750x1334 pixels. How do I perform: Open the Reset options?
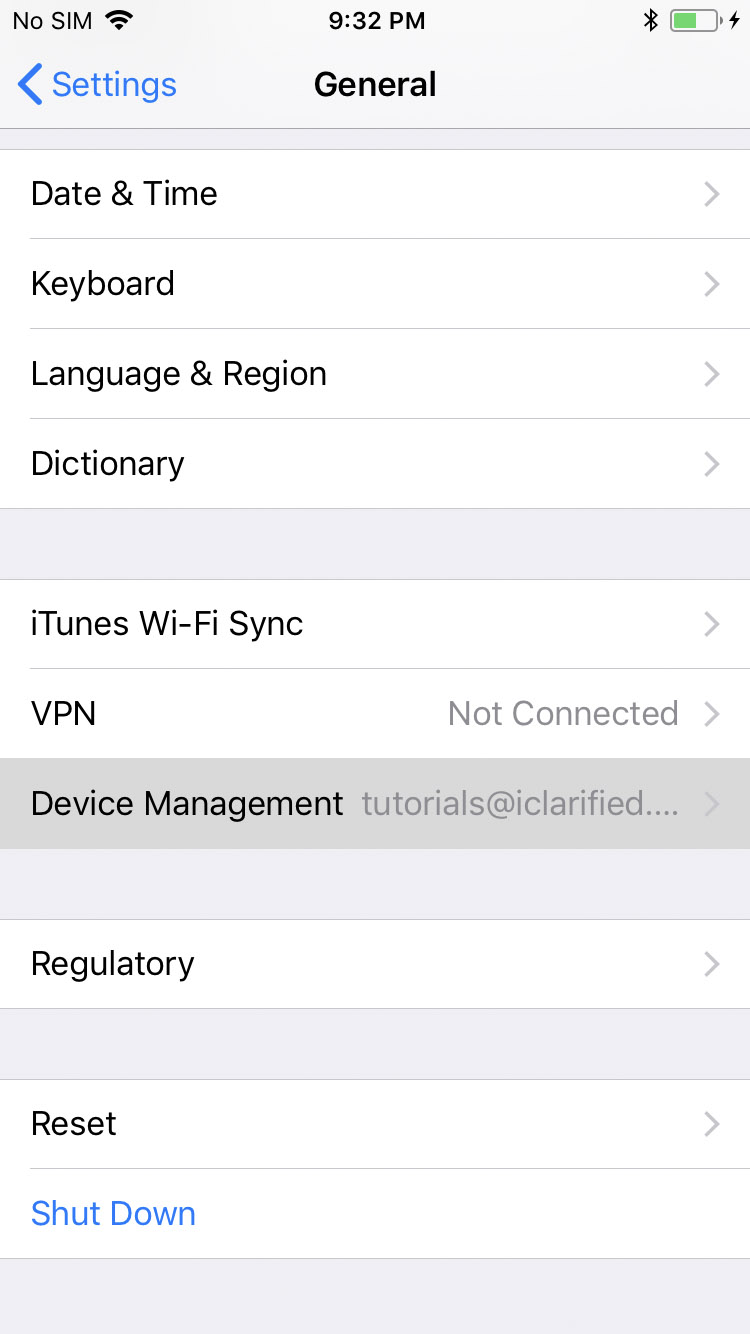click(x=375, y=1124)
